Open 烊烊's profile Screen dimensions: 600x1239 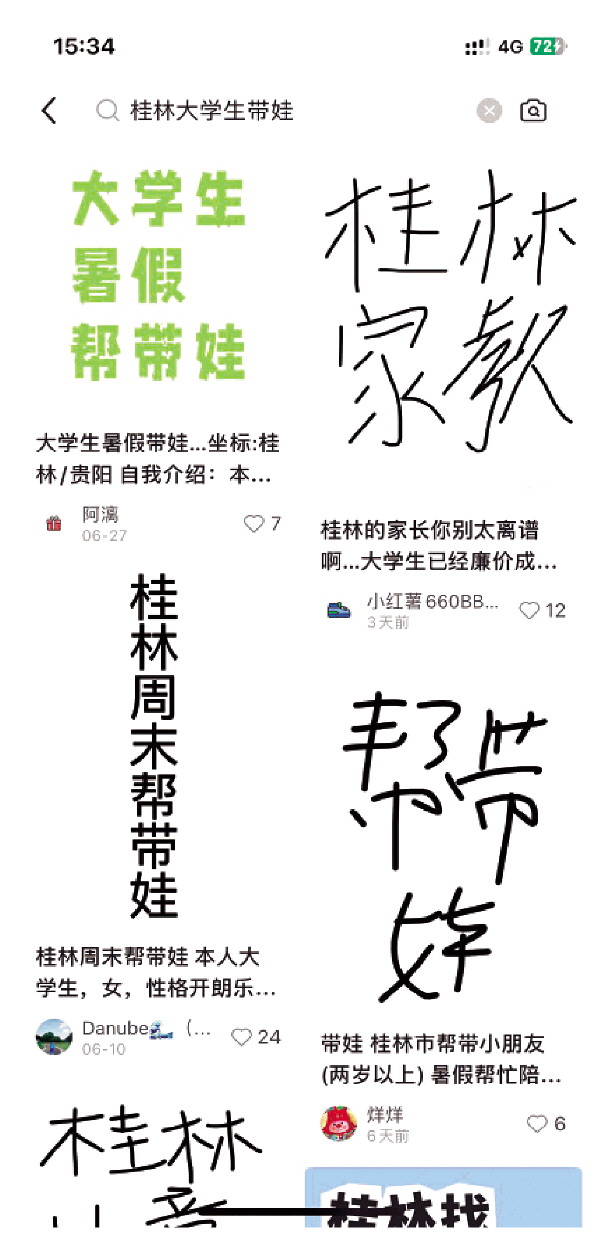click(339, 1123)
